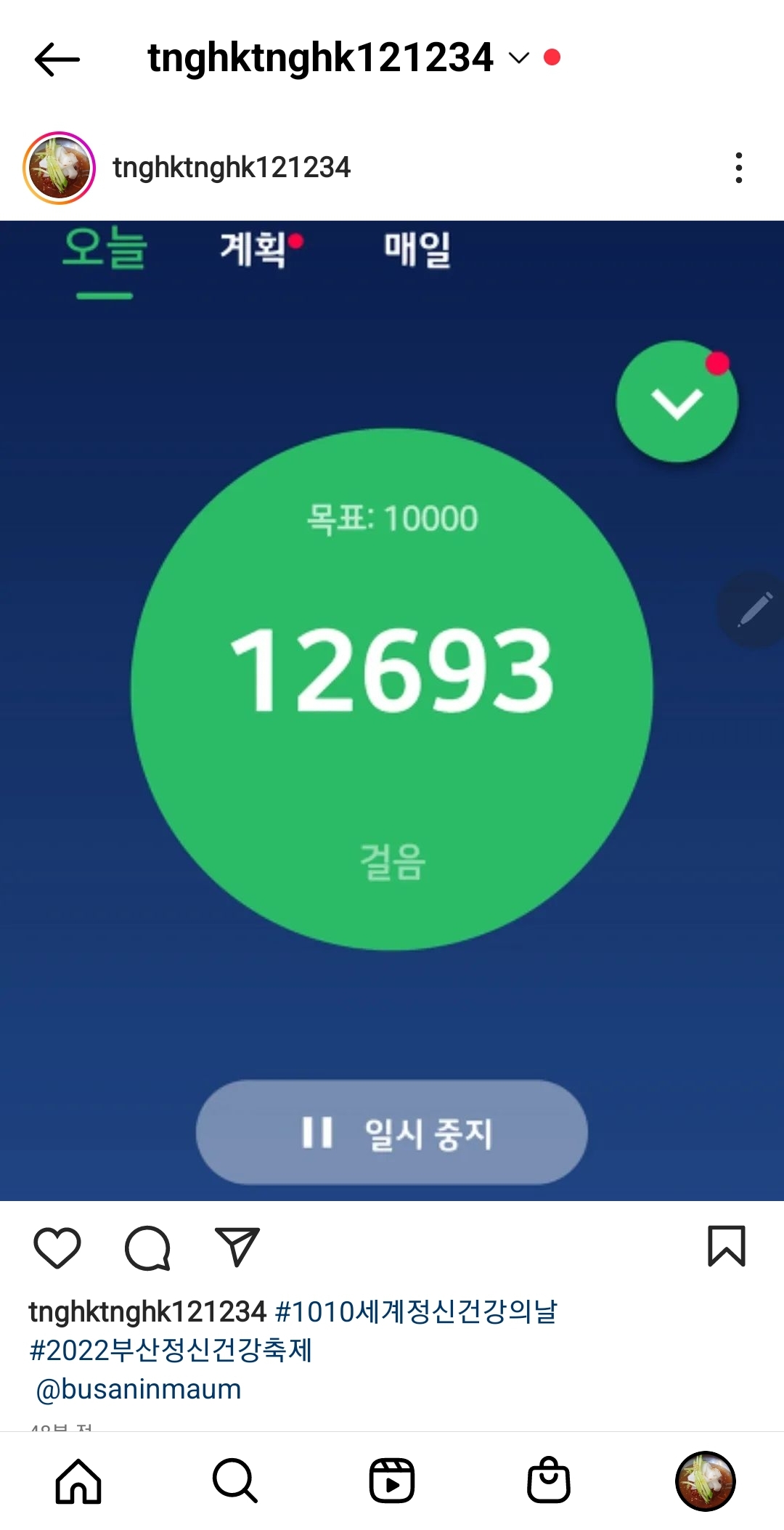
Task: Open the Reels tab
Action: point(392,1481)
